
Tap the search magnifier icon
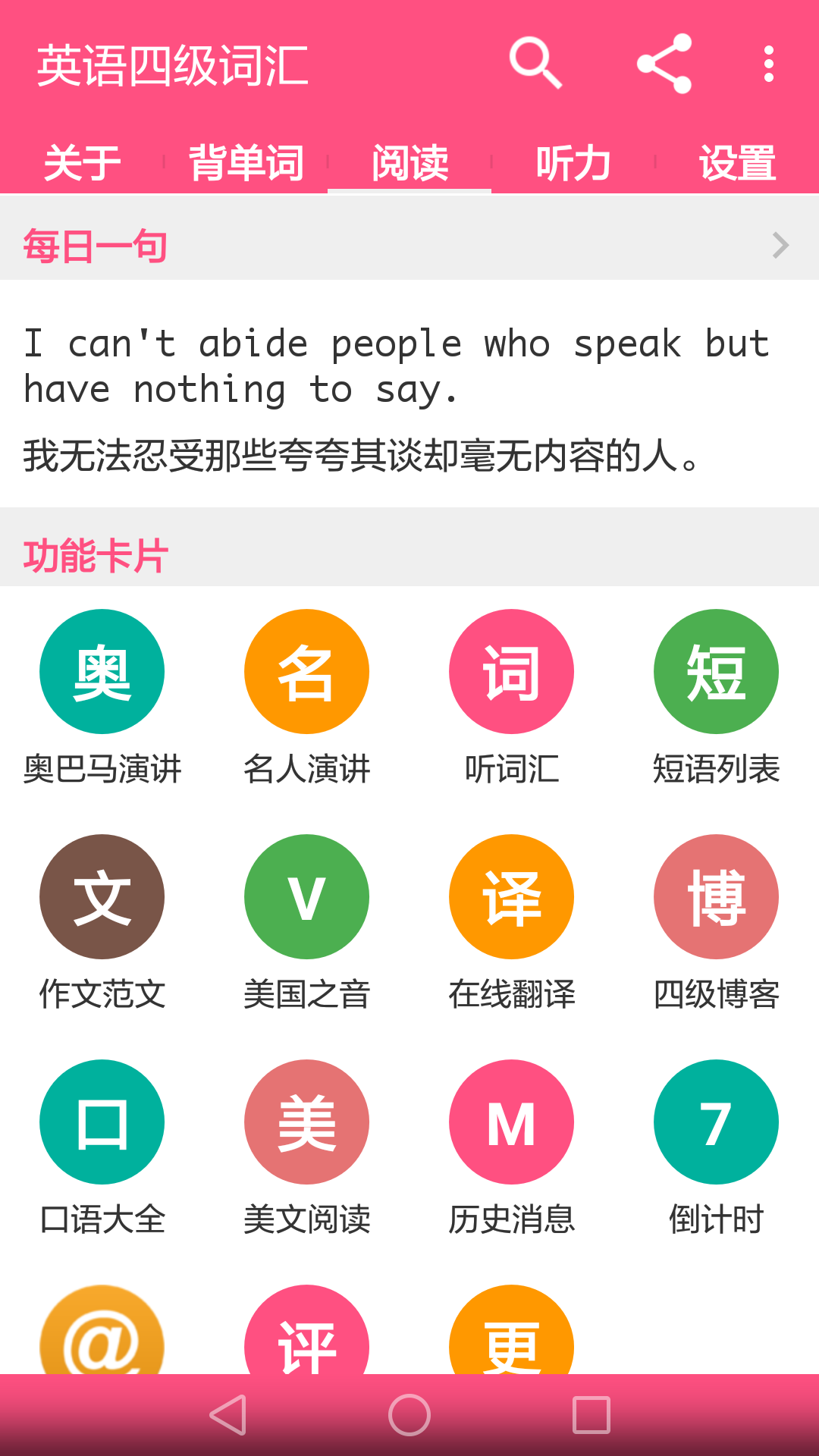click(x=537, y=64)
